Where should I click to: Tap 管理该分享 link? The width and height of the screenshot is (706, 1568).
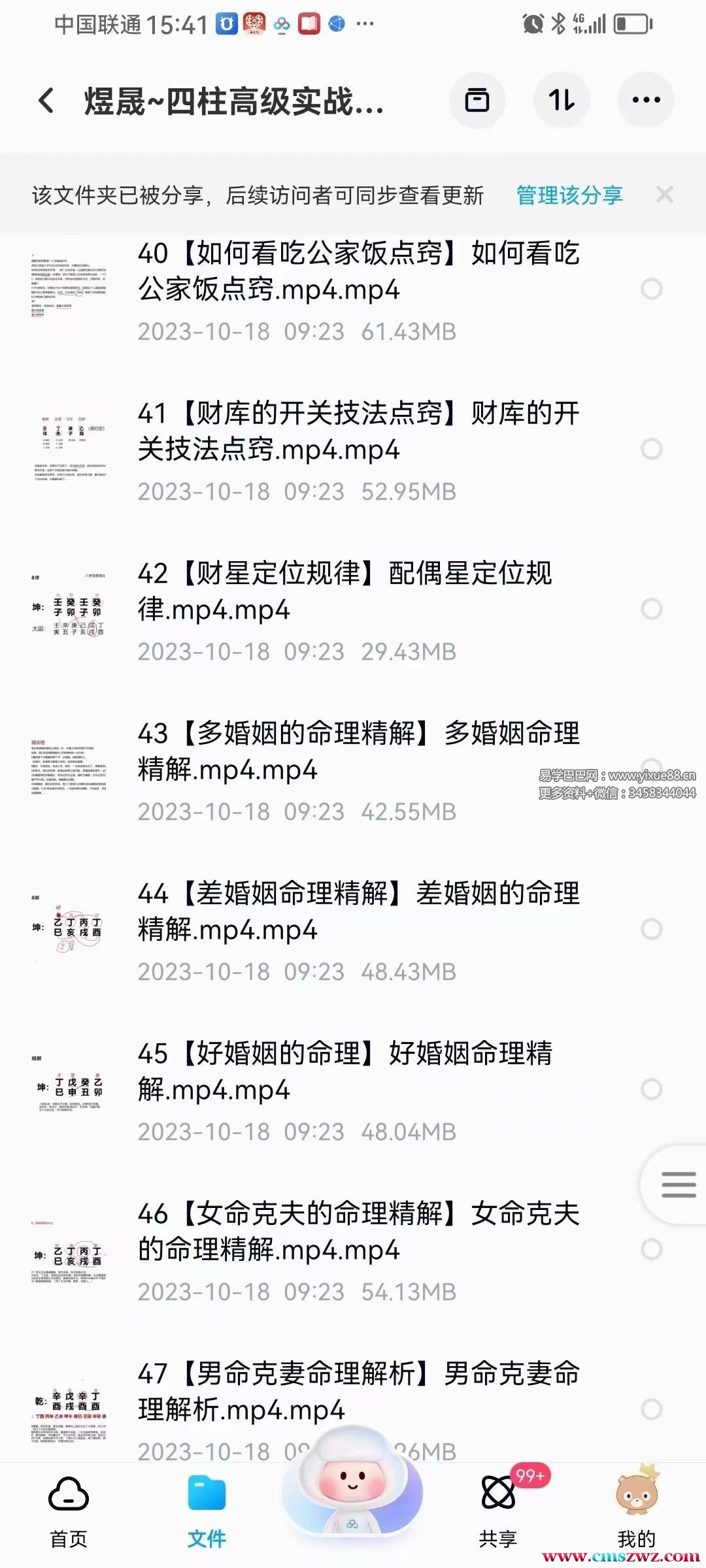[x=569, y=195]
